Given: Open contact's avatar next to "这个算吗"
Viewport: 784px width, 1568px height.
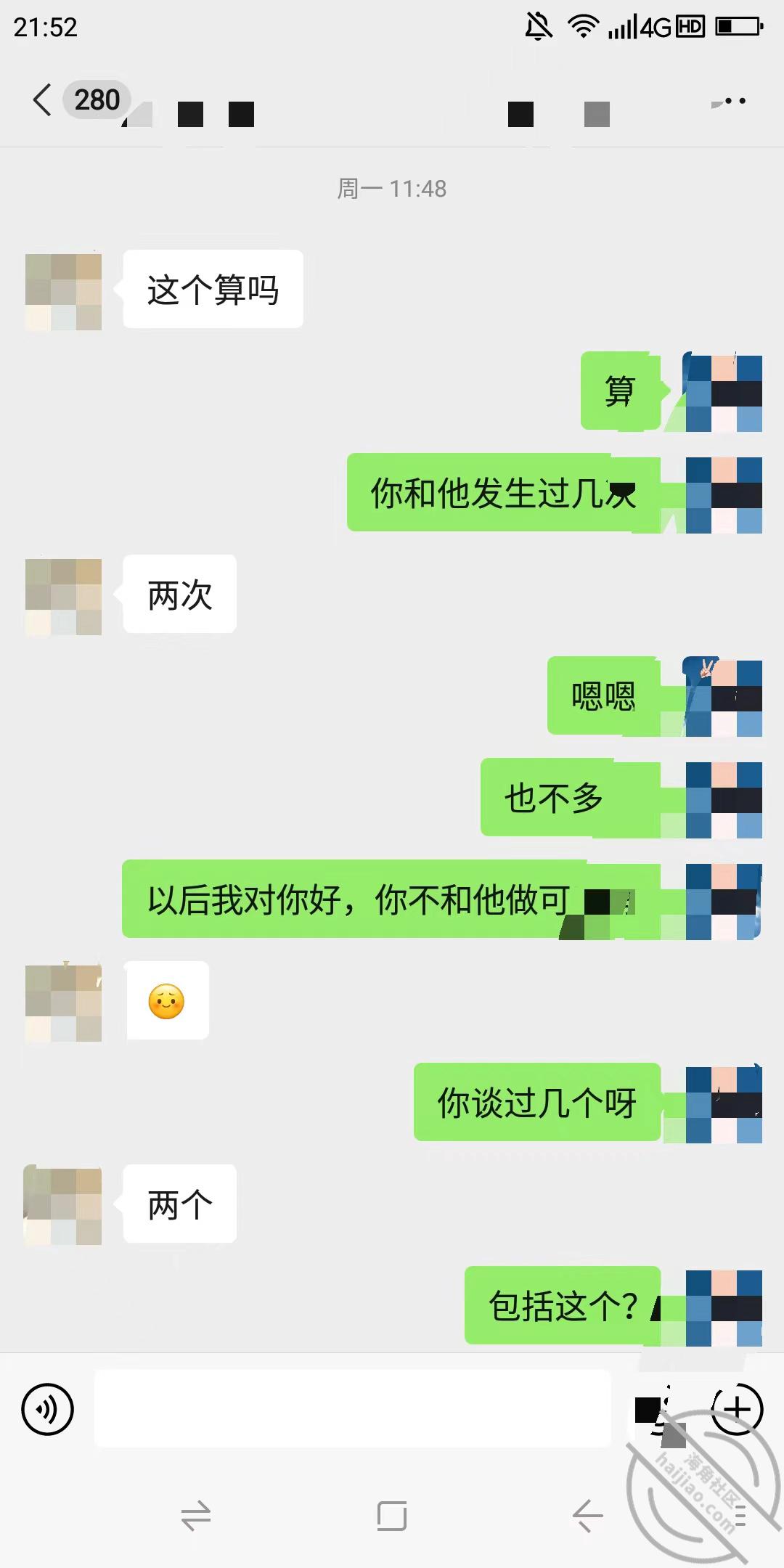Looking at the screenshot, I should [64, 292].
